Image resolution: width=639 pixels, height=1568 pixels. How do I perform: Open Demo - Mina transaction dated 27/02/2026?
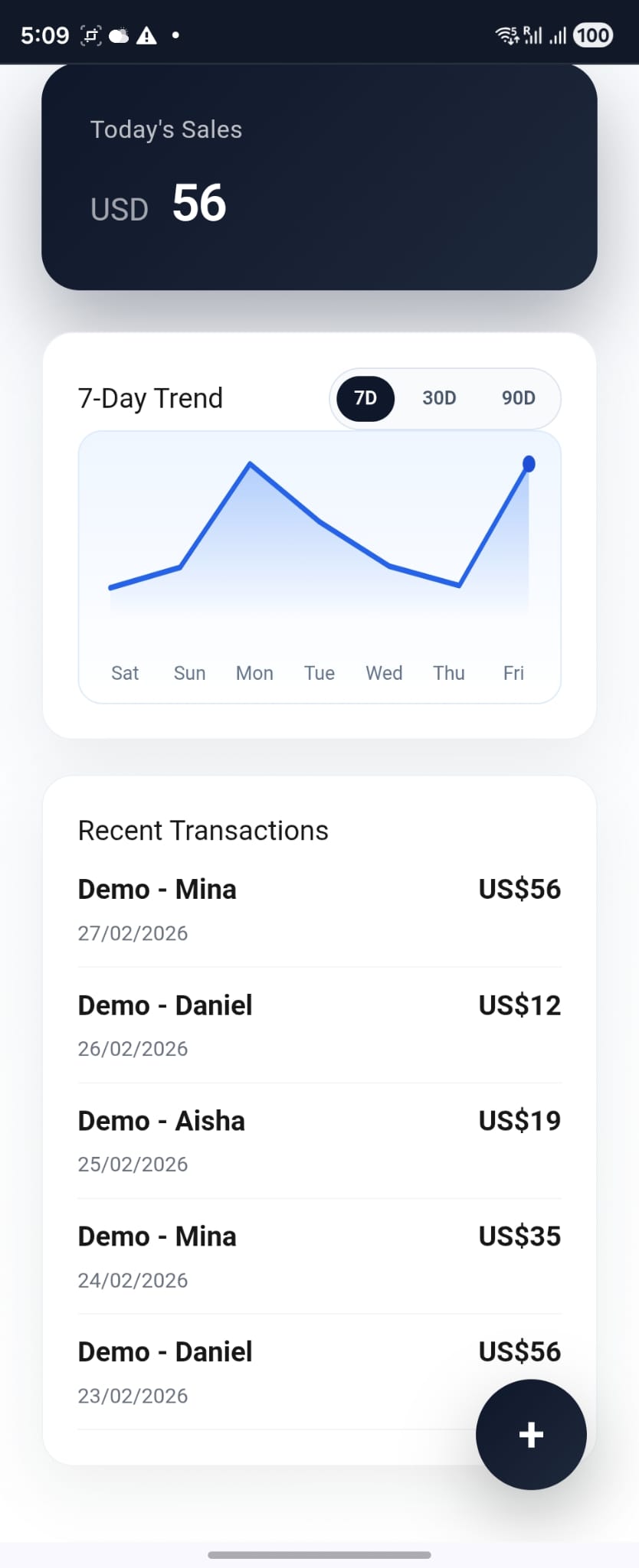pyautogui.click(x=319, y=910)
